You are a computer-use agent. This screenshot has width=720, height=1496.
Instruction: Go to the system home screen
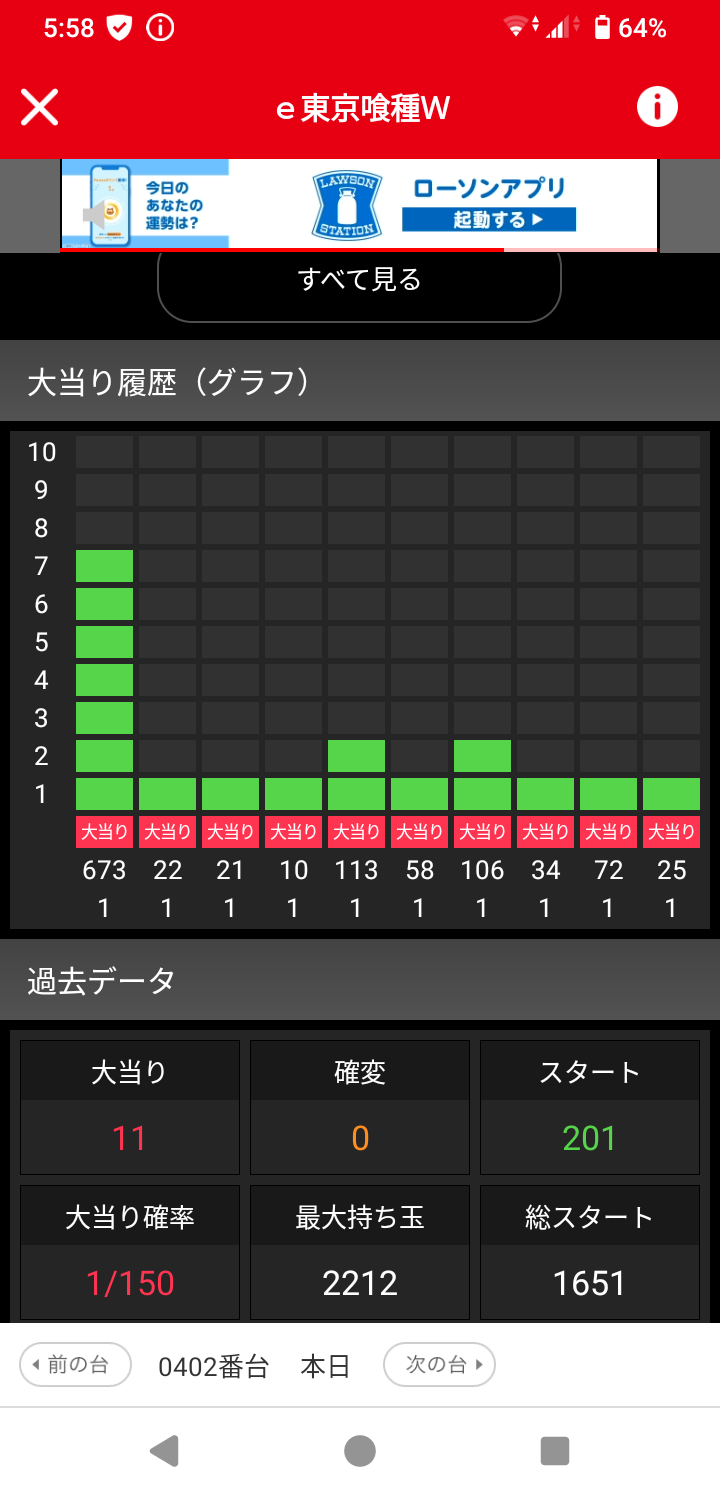[x=360, y=1450]
